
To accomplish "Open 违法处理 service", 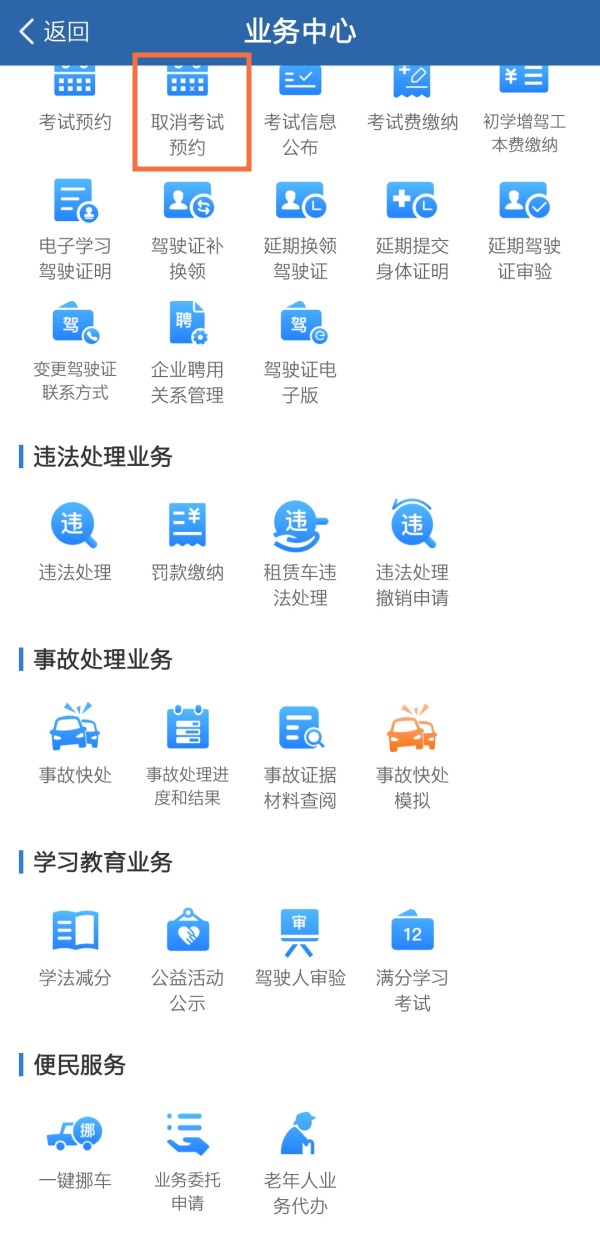I will point(75,541).
